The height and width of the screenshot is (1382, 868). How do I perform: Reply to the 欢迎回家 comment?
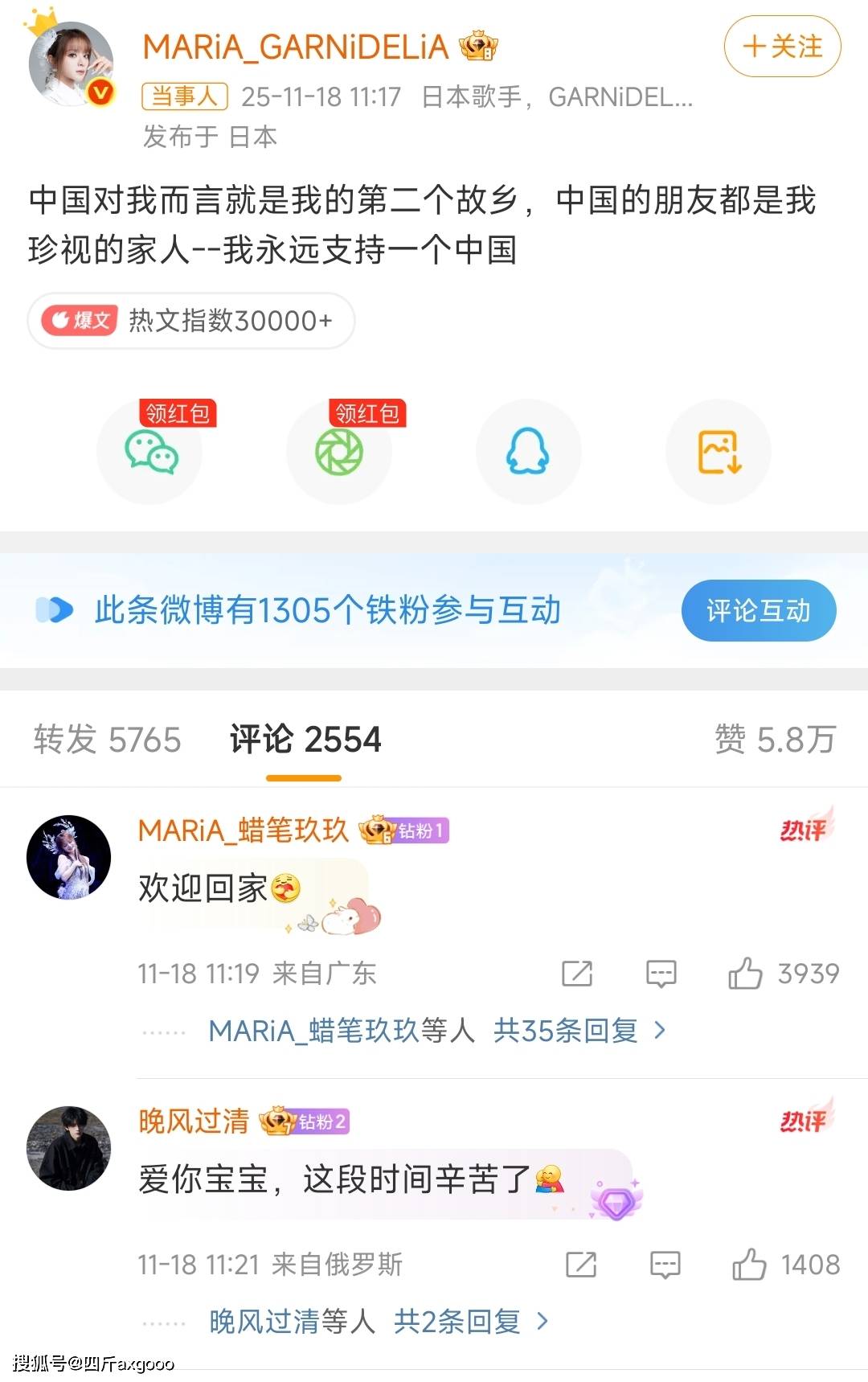tap(661, 974)
